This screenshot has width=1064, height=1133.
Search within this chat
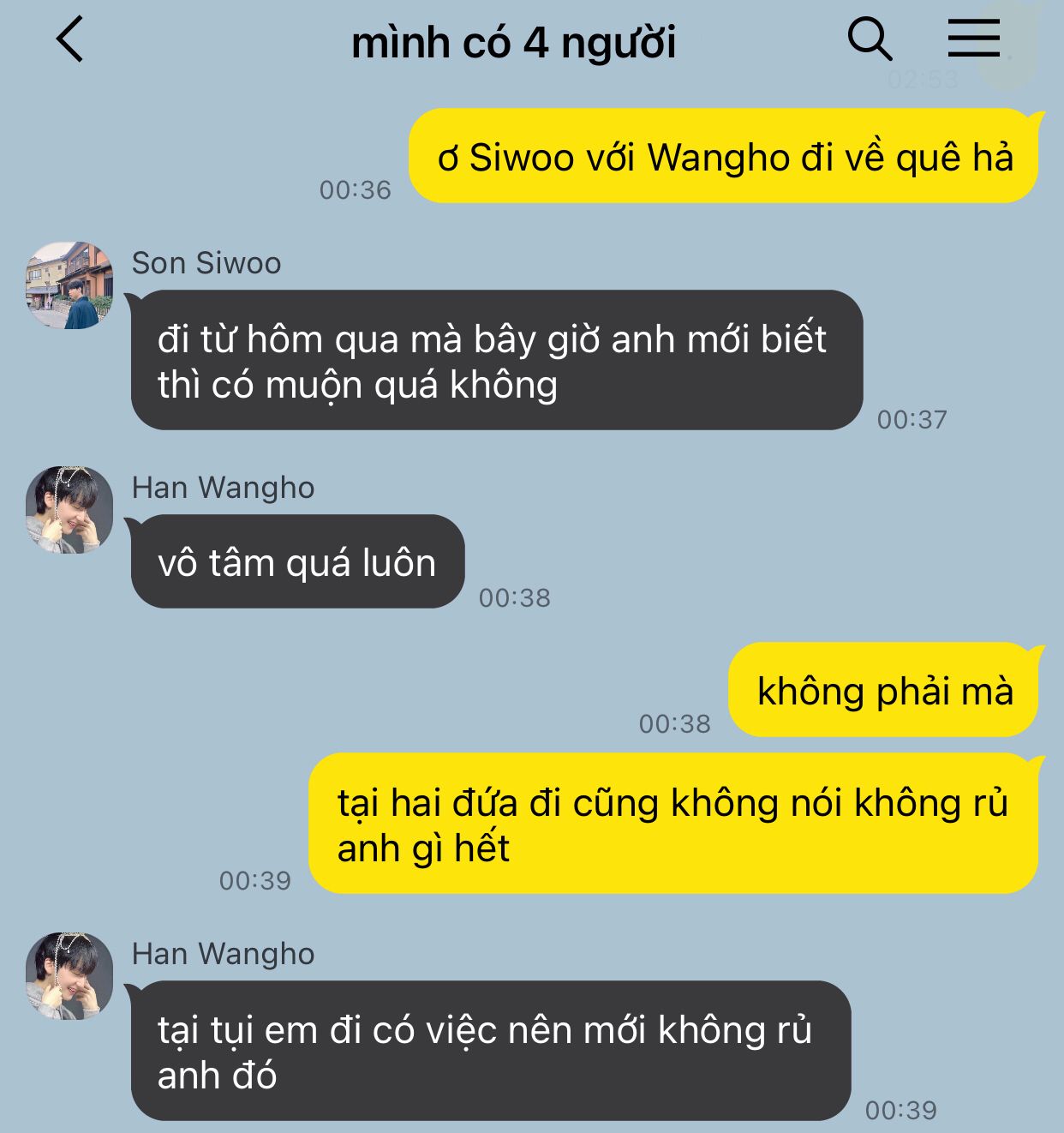pos(869,39)
